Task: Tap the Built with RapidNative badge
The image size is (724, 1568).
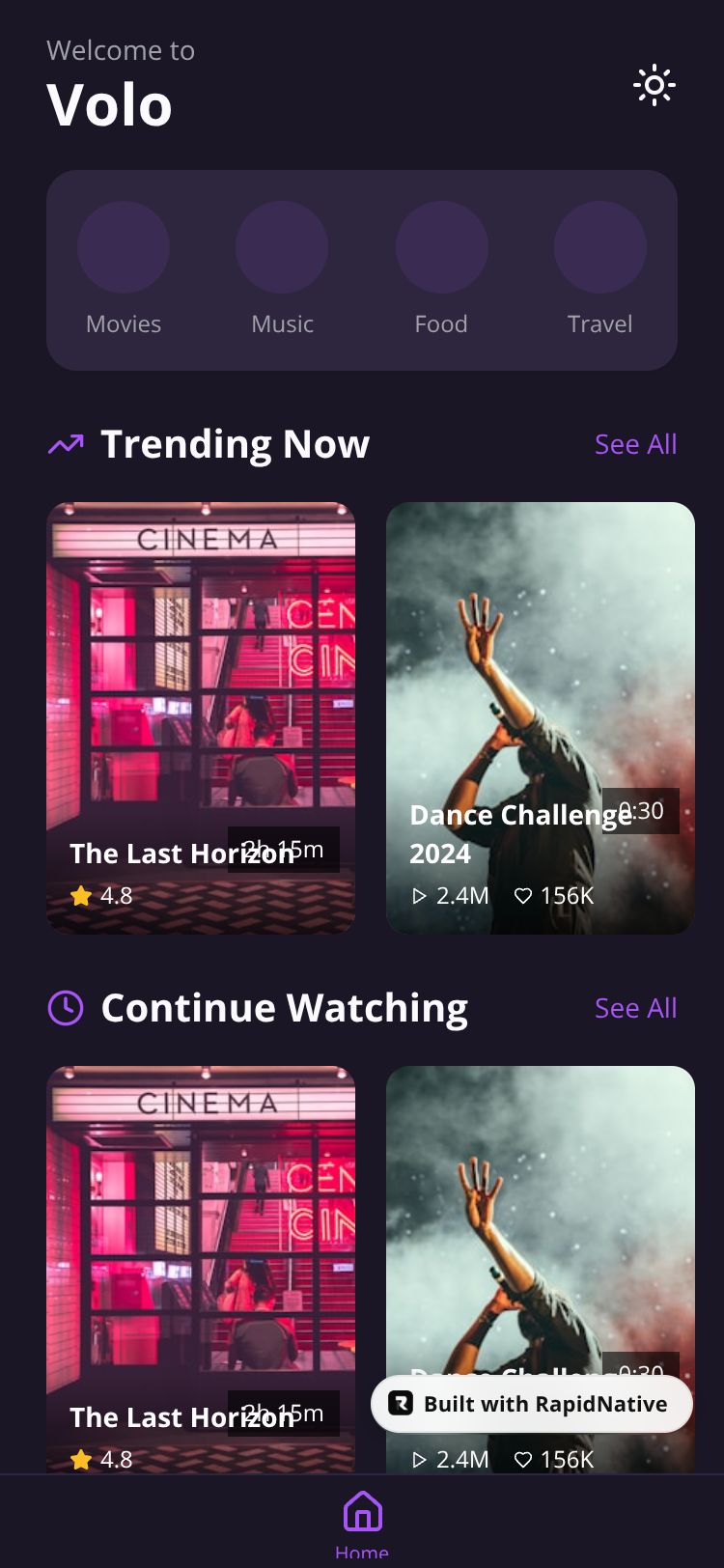Action: [532, 1404]
